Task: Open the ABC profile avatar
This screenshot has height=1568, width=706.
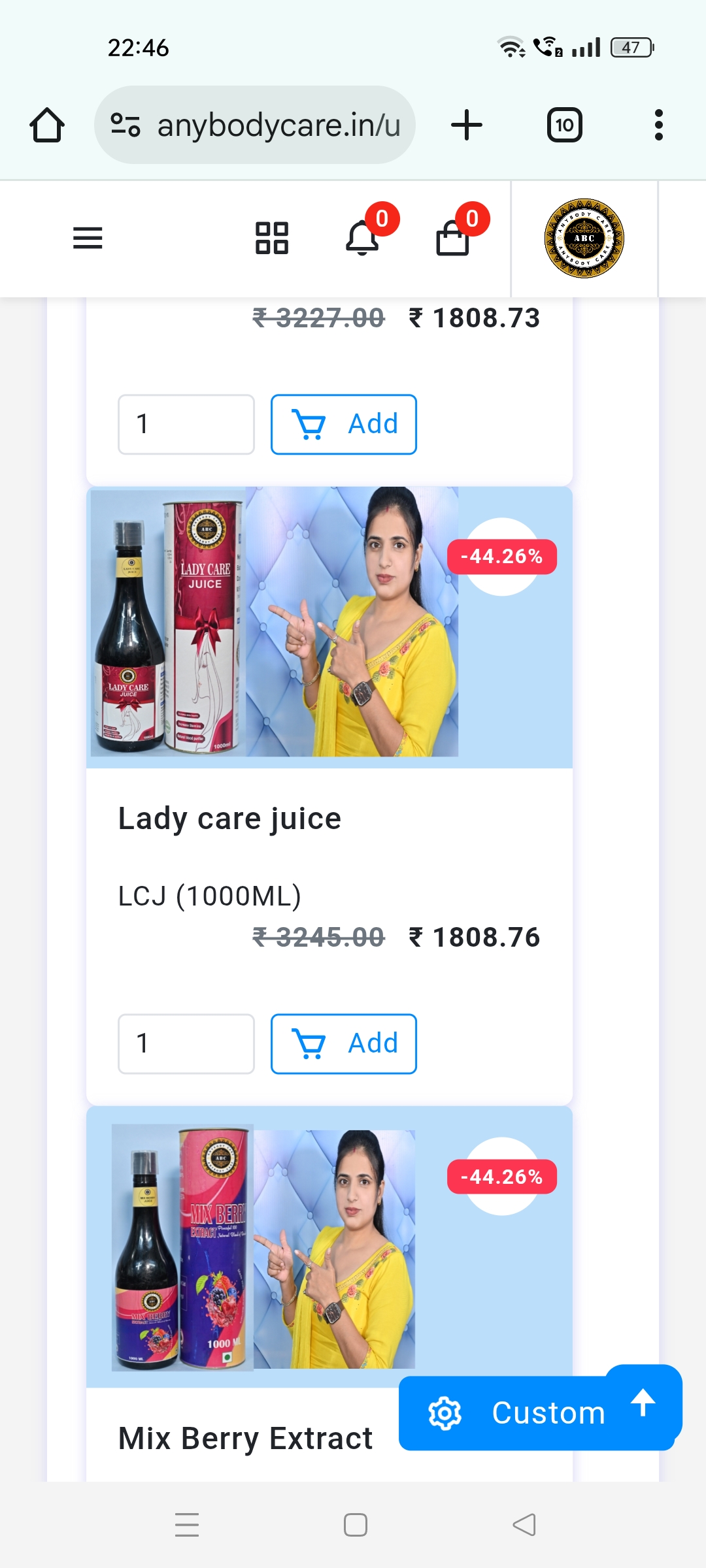Action: (584, 238)
